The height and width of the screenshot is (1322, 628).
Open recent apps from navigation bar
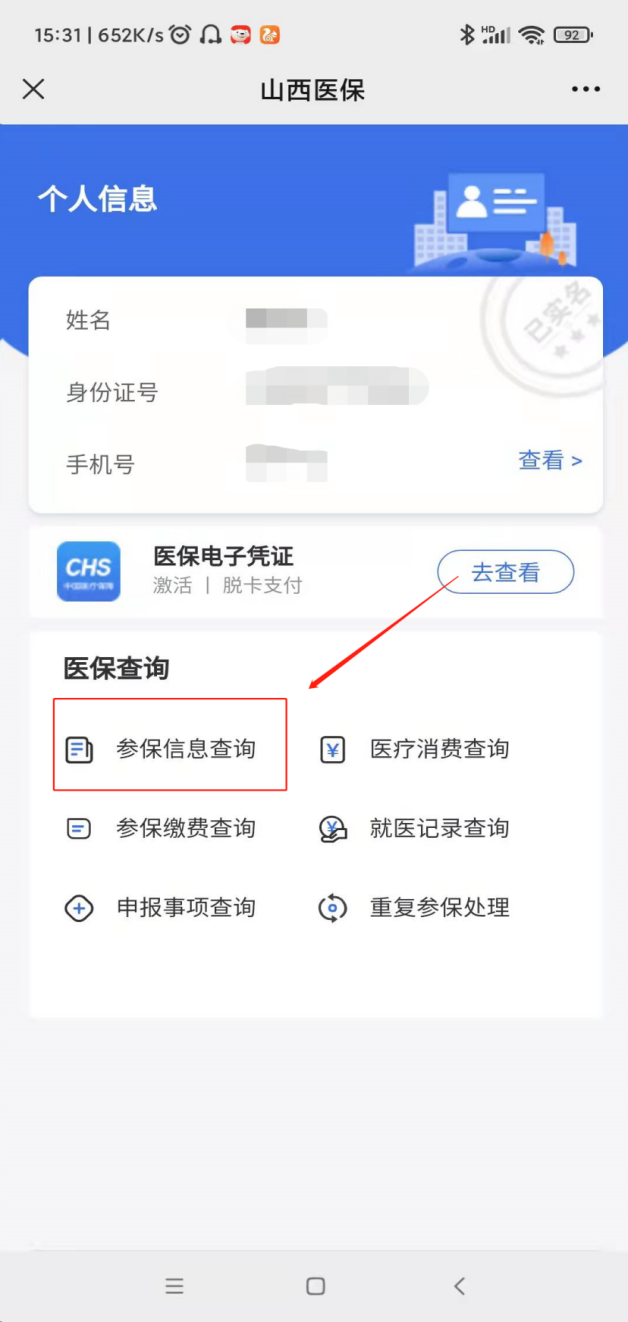(174, 1286)
